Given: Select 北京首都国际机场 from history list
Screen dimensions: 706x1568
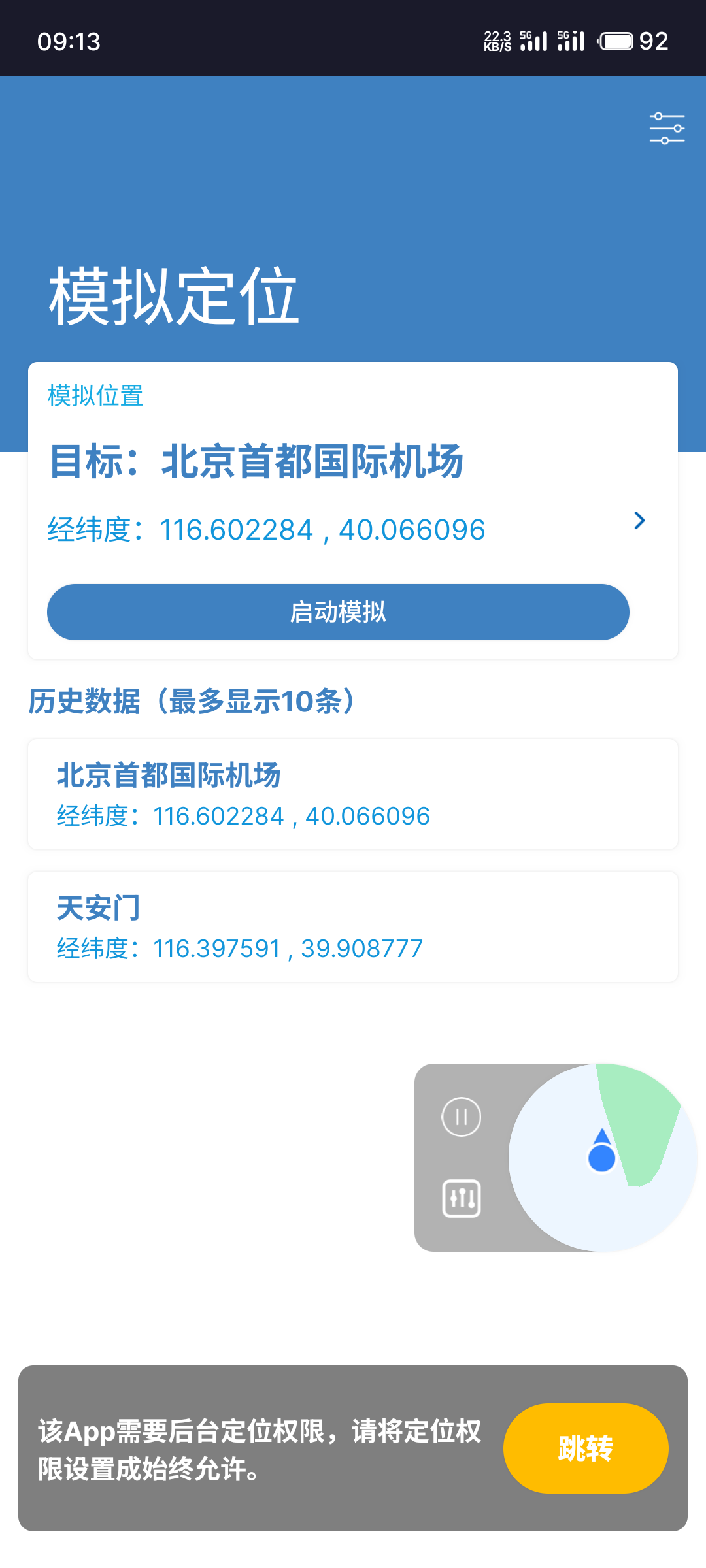Looking at the screenshot, I should [353, 794].
